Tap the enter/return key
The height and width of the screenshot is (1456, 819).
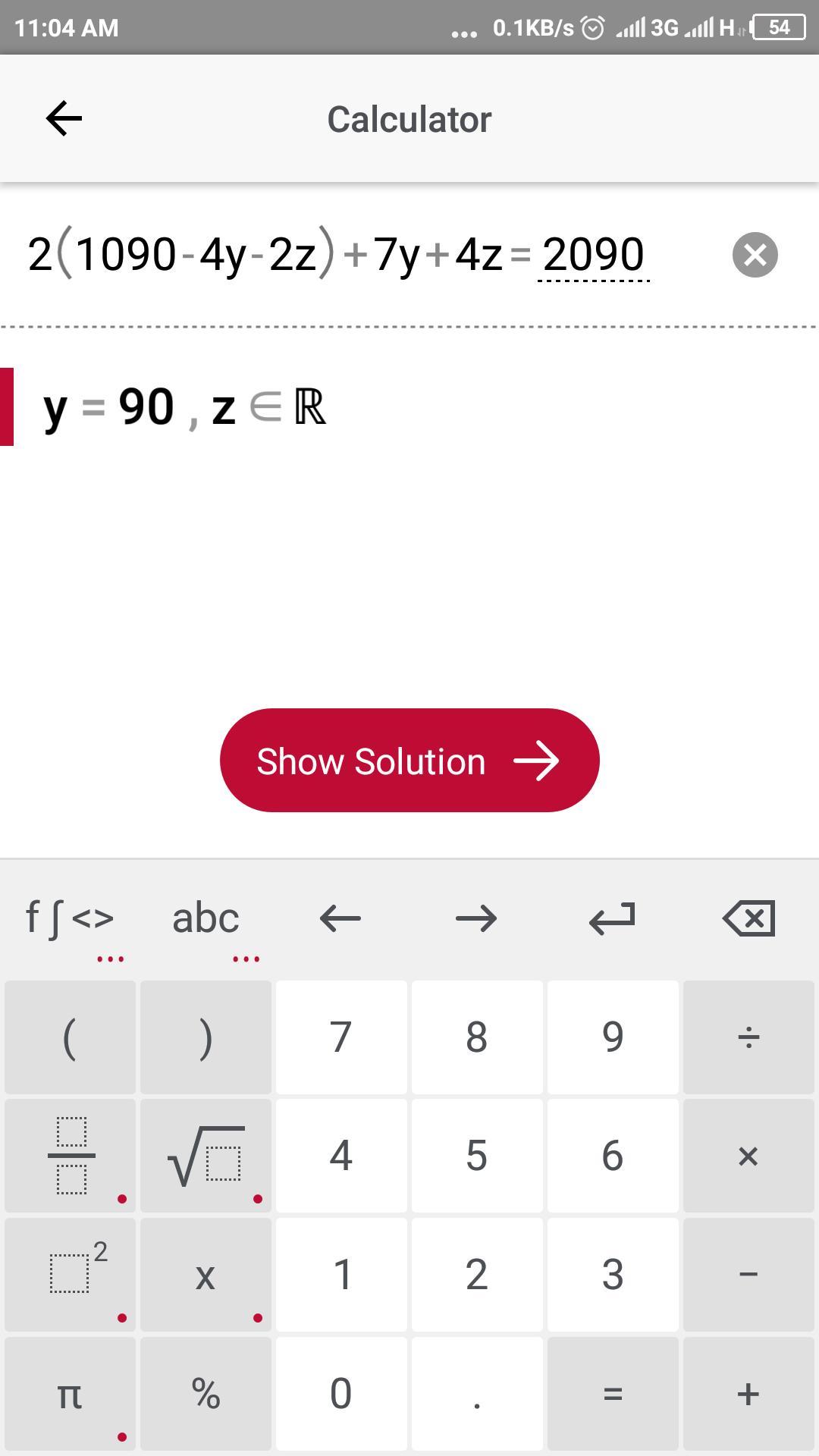click(612, 918)
